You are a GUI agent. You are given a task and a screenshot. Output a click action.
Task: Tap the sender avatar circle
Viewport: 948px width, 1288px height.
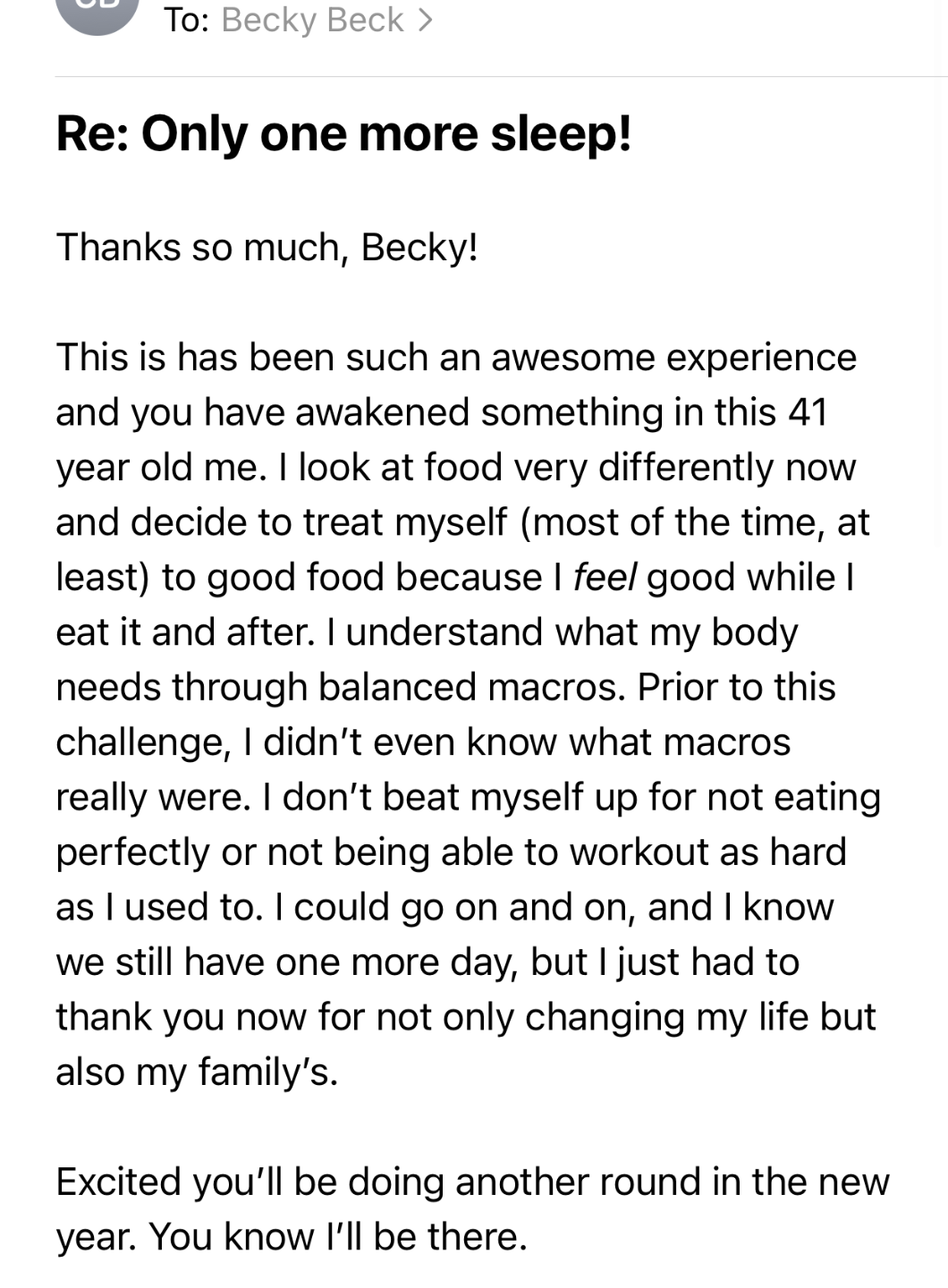click(x=97, y=13)
